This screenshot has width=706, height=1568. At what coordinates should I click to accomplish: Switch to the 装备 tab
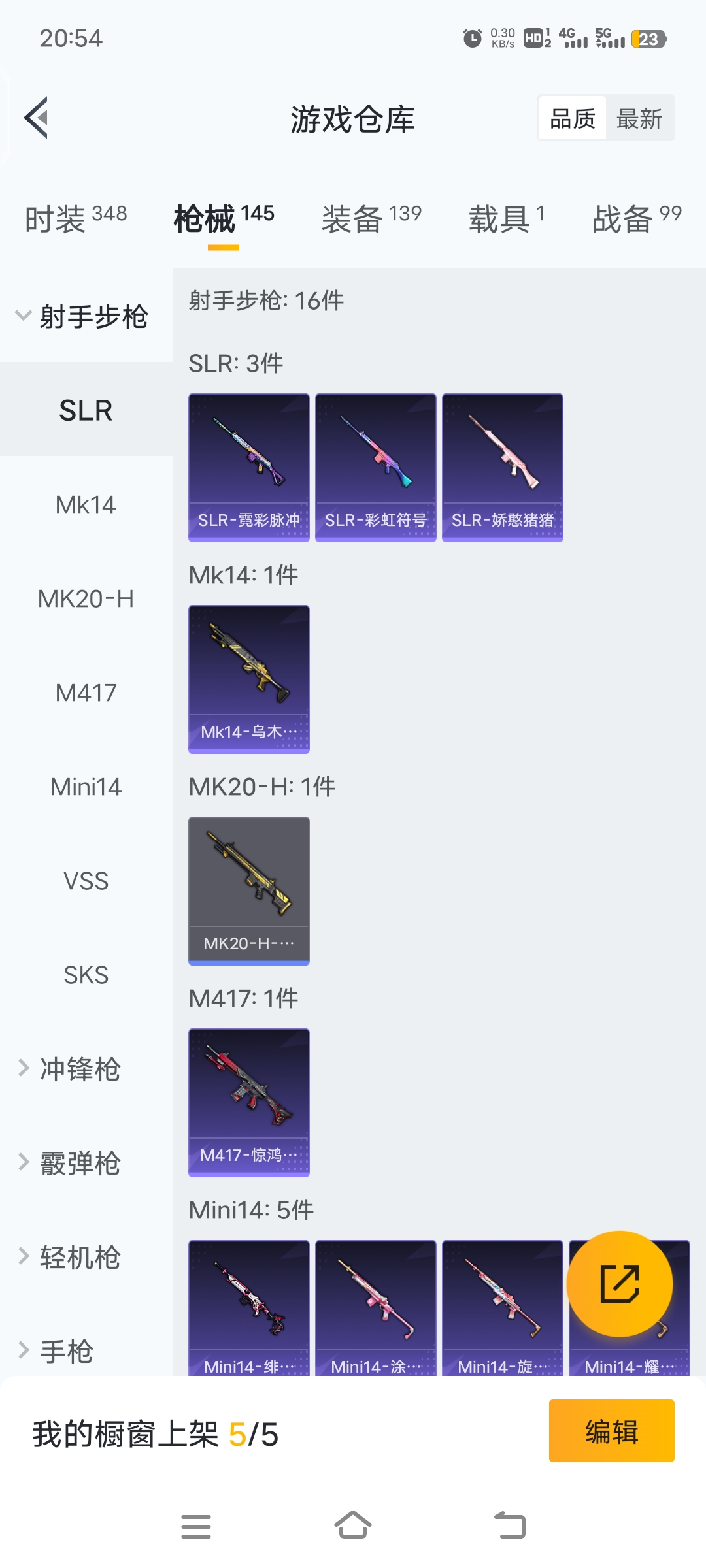pyautogui.click(x=371, y=219)
